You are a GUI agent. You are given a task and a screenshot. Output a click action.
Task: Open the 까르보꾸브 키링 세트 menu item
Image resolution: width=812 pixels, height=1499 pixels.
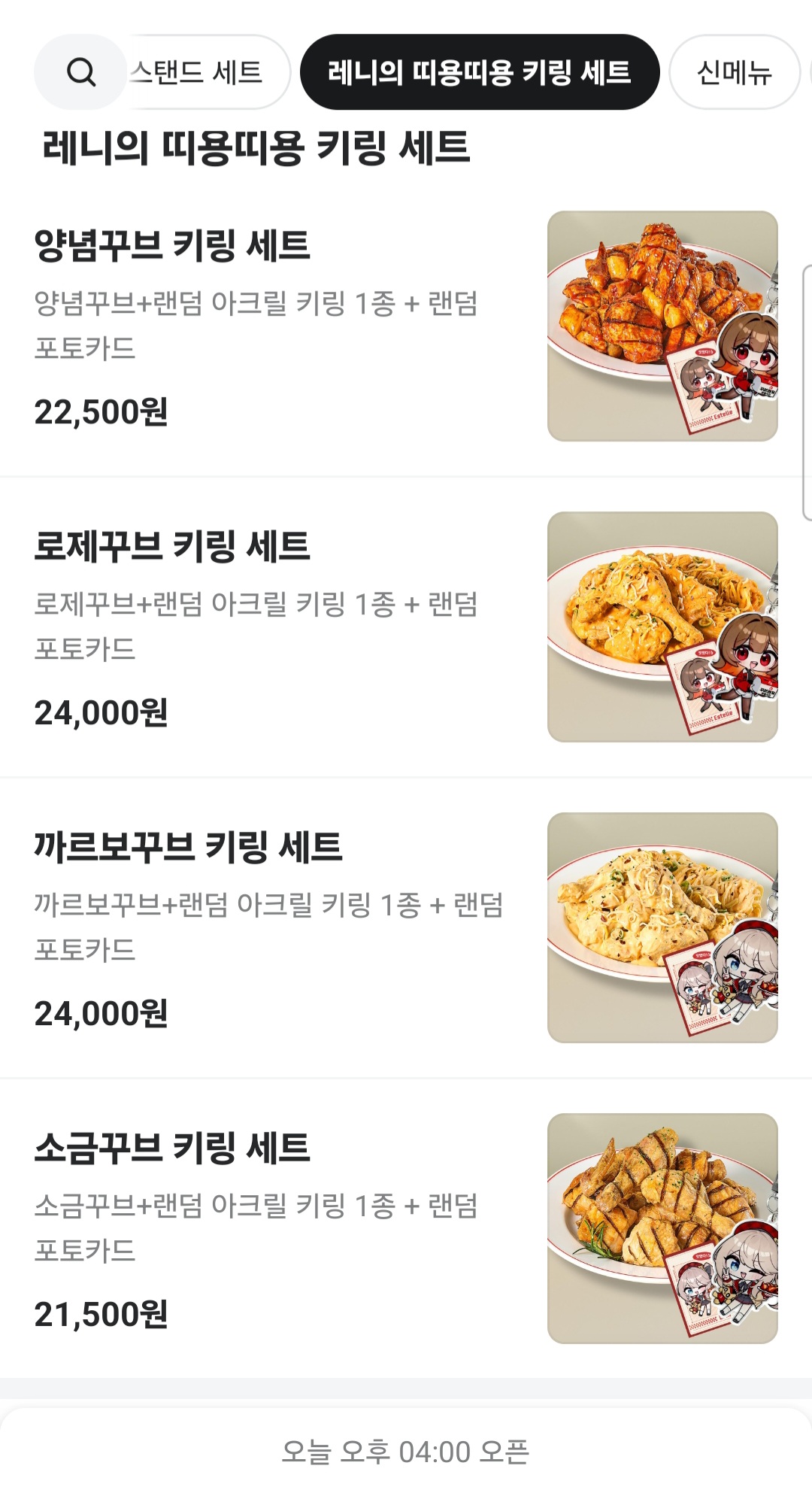tap(188, 848)
